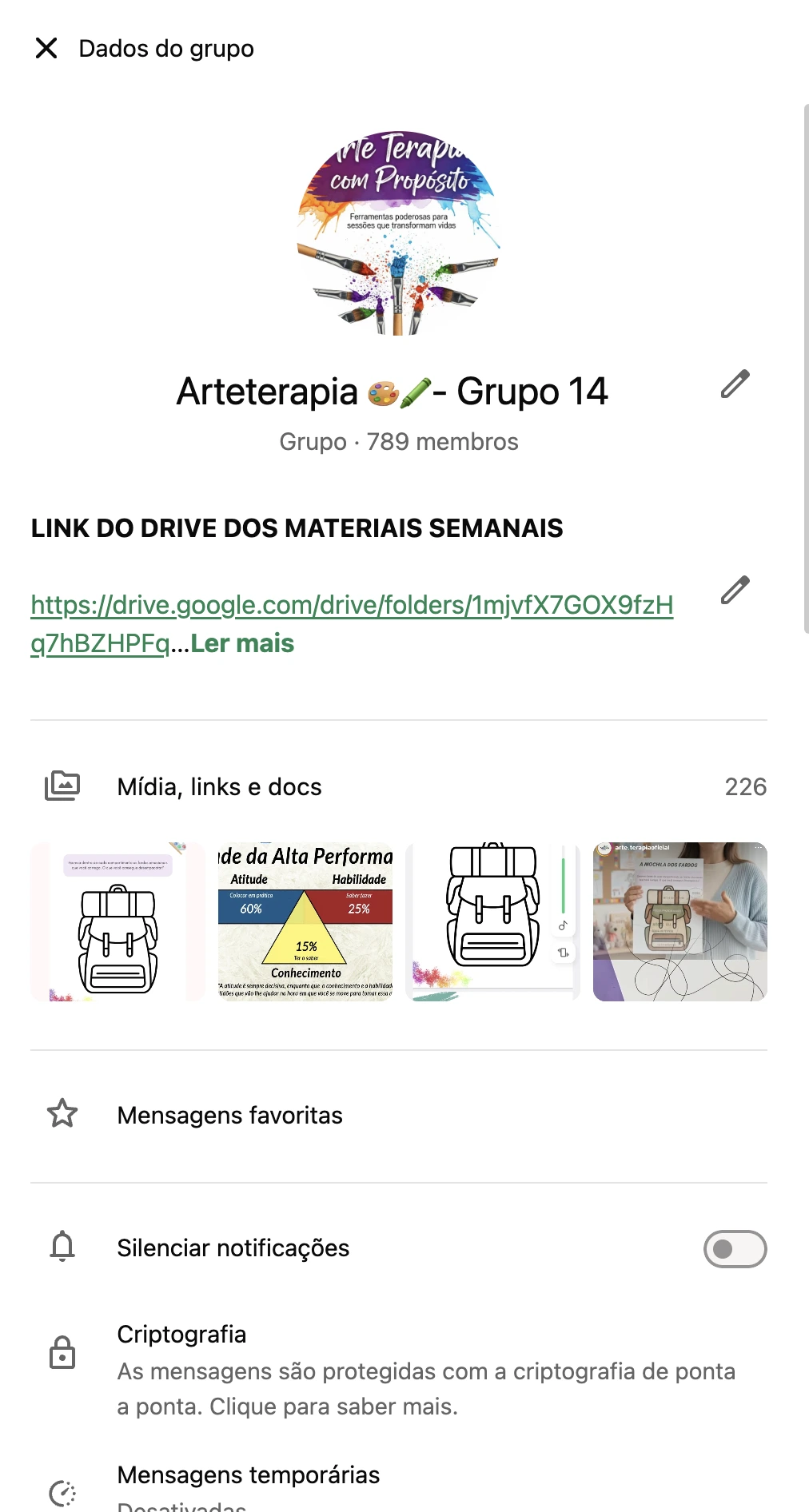Click the bell icon next to Silenciar notificações
This screenshot has width=809, height=1512.
coord(63,1247)
